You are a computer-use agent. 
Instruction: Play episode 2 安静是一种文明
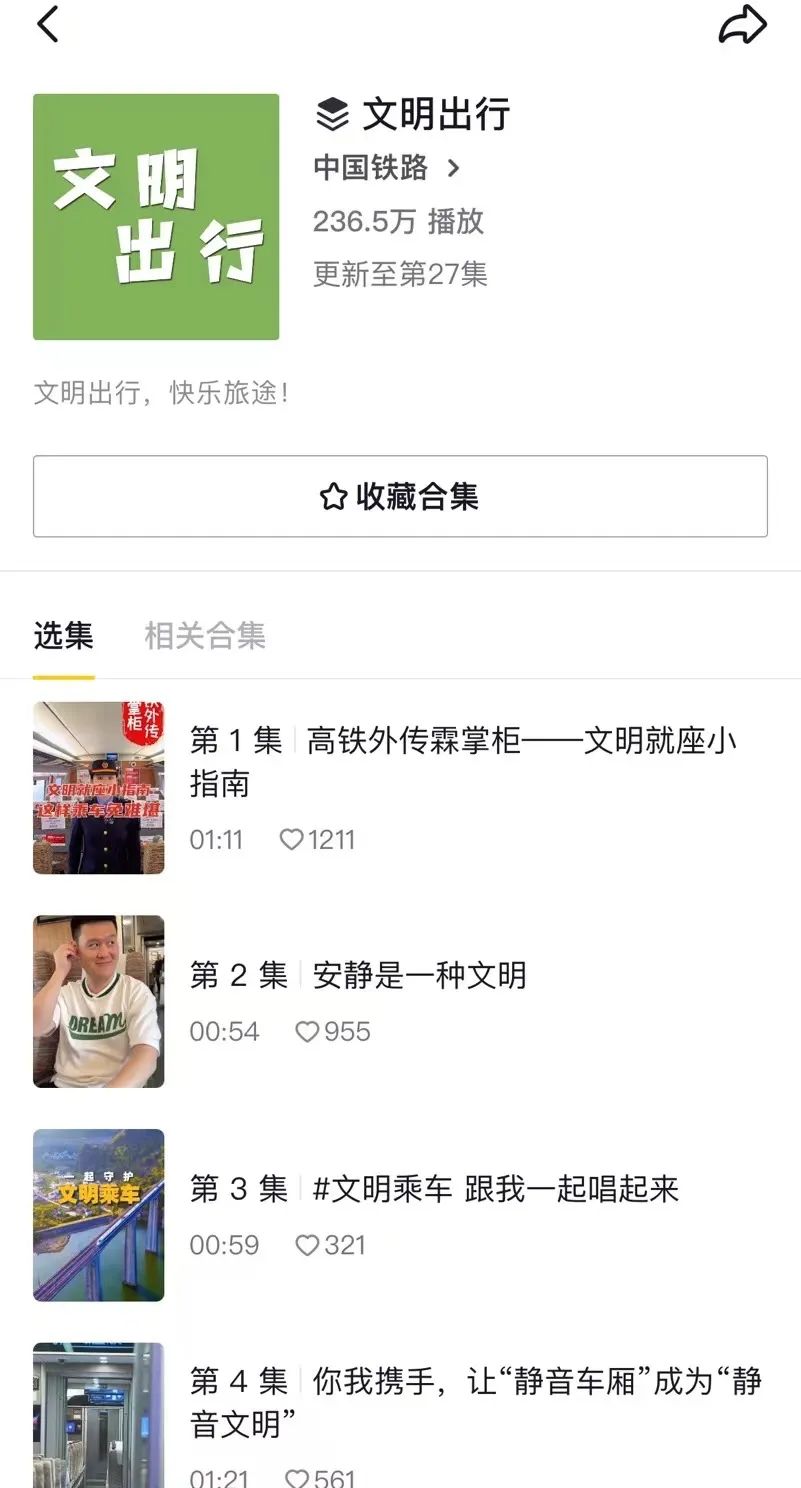pos(419,976)
